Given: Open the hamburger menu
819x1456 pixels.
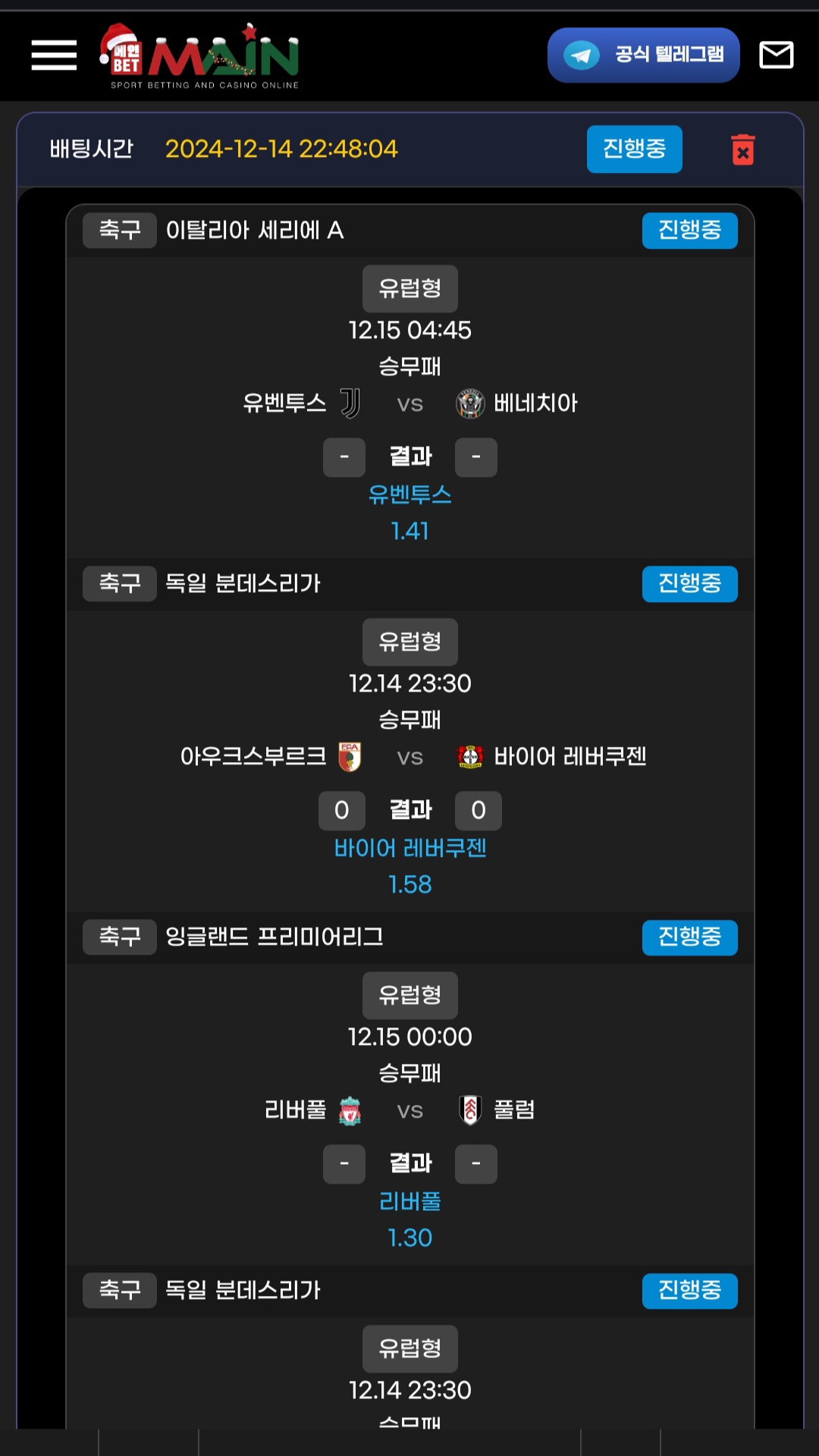Looking at the screenshot, I should (x=54, y=55).
